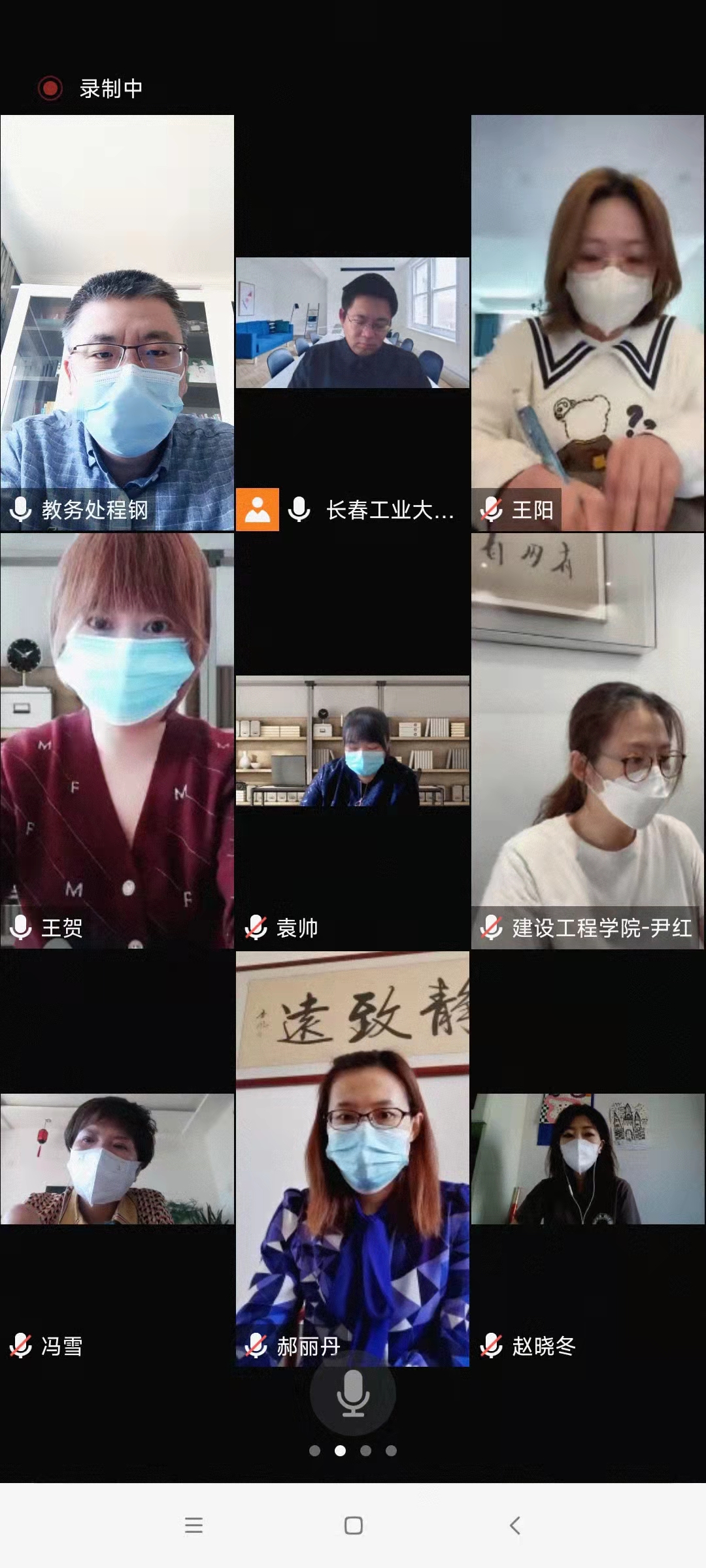The width and height of the screenshot is (706, 1568).
Task: Open recent apps from the navigation bar
Action: tap(193, 1526)
